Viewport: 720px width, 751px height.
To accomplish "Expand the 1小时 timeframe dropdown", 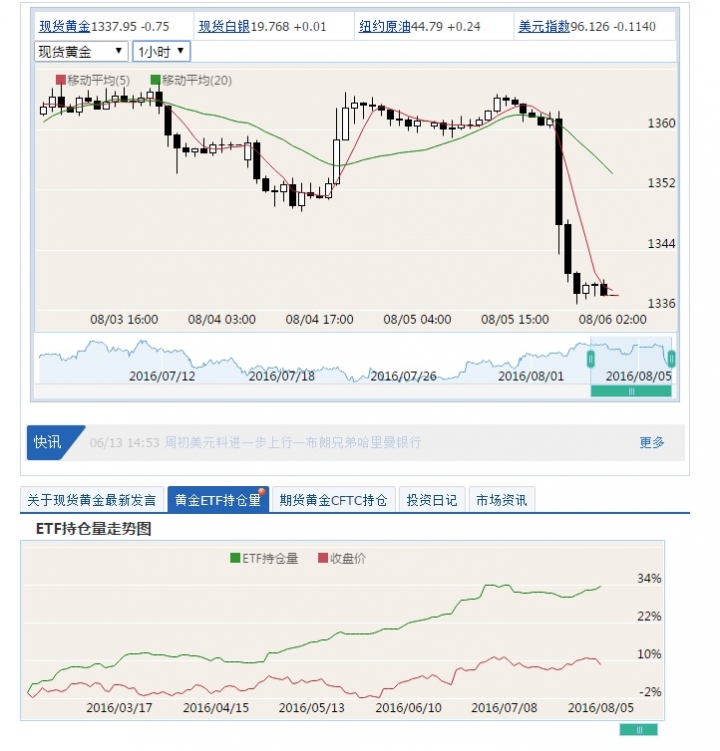I will pyautogui.click(x=161, y=51).
